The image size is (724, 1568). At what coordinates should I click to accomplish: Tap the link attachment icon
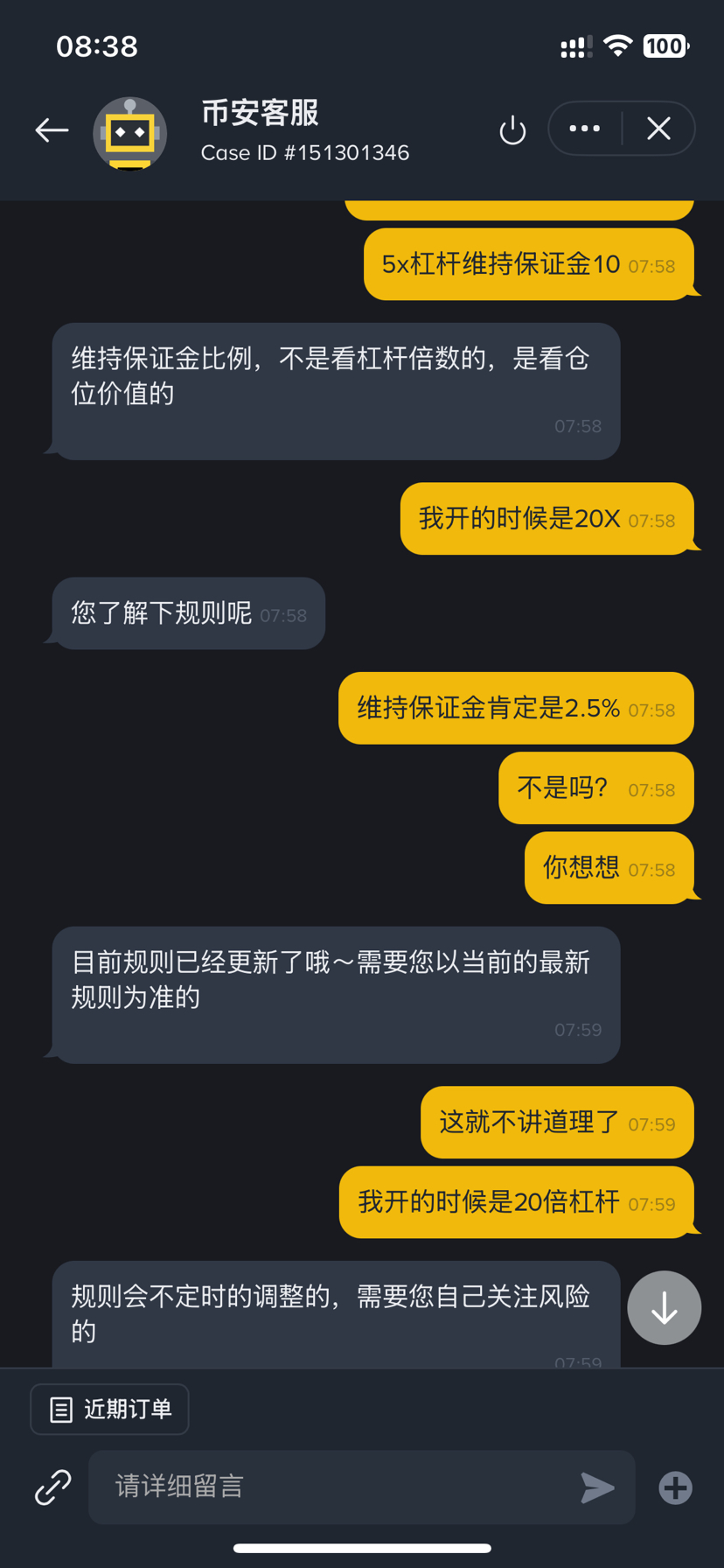pyautogui.click(x=52, y=1487)
